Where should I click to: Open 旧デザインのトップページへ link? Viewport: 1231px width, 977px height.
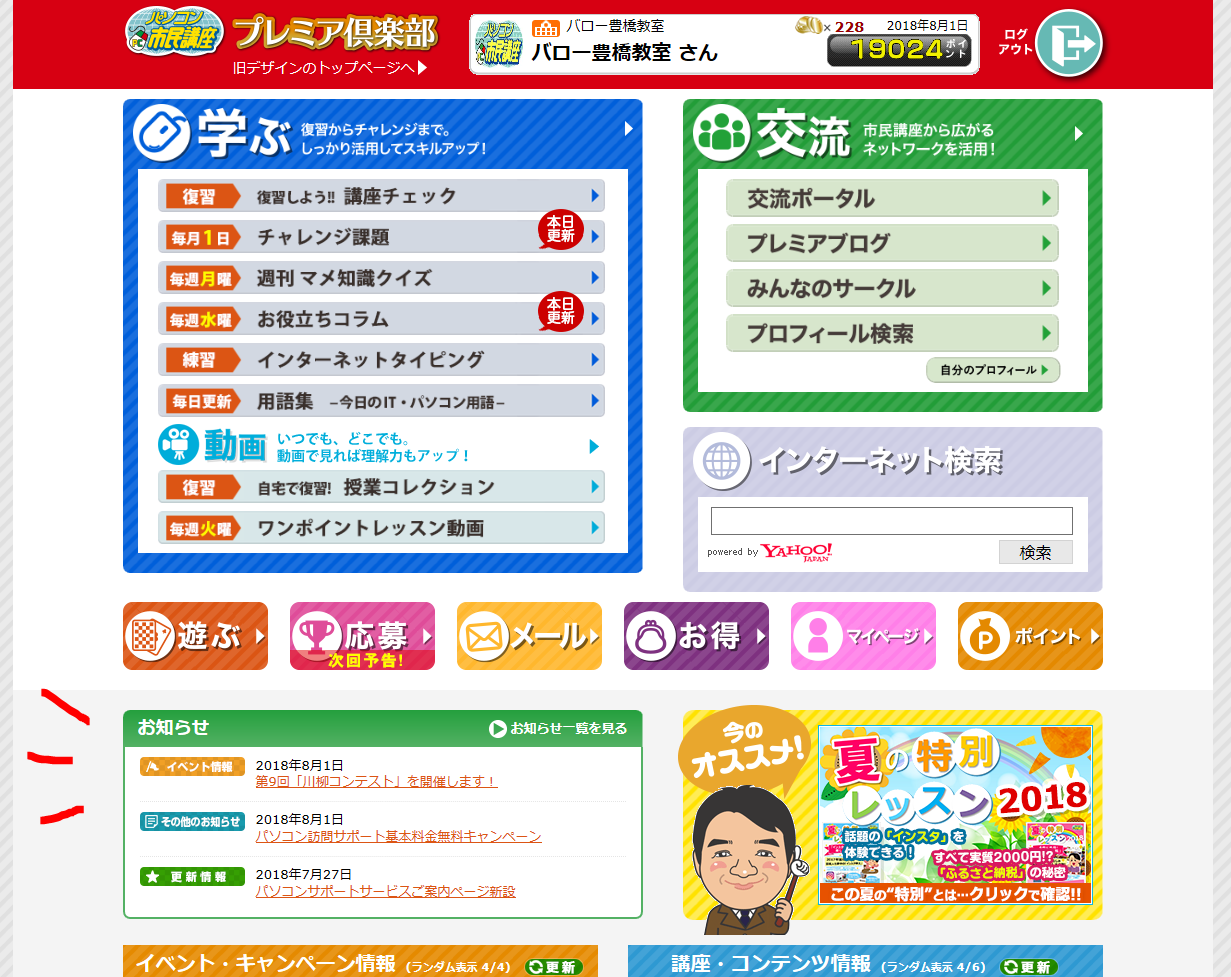click(329, 68)
